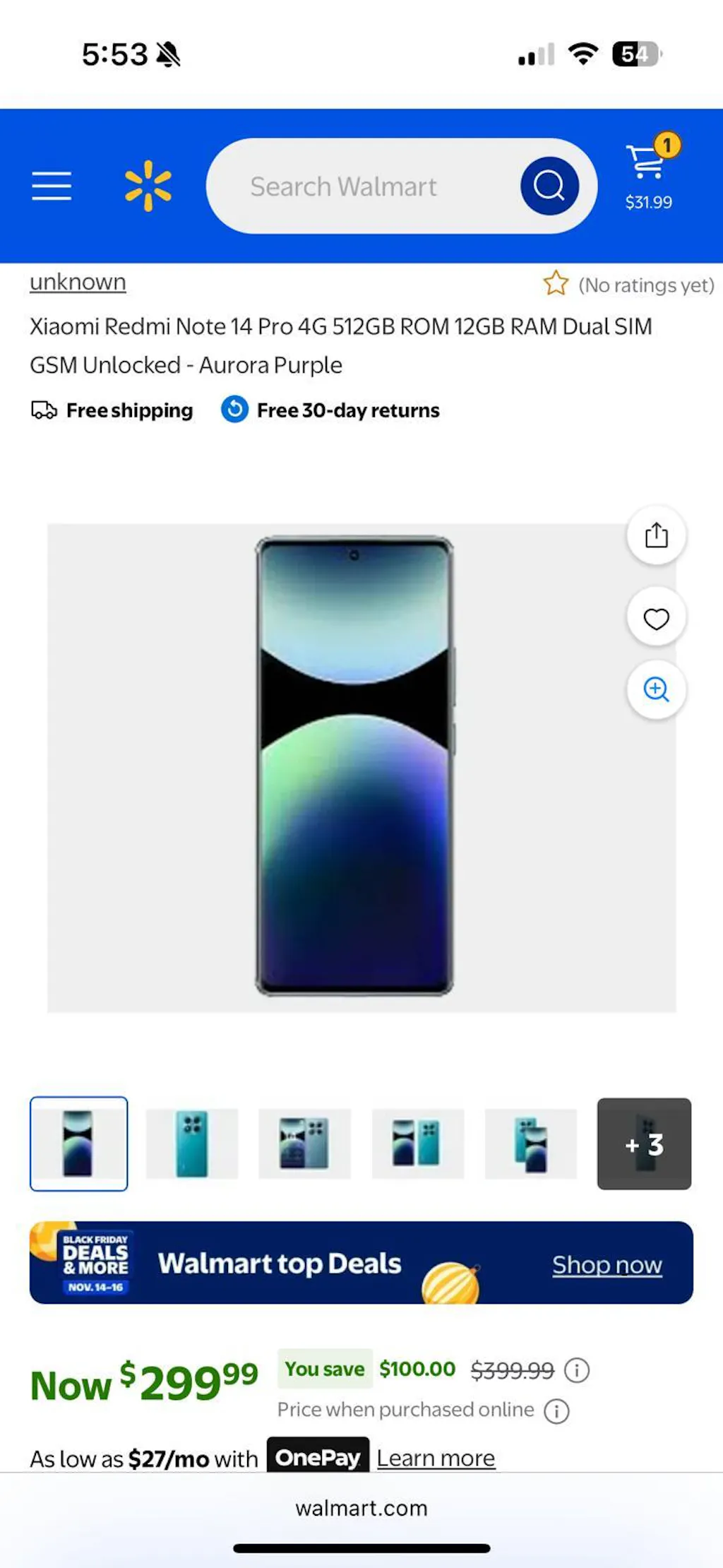Viewport: 723px width, 1568px height.
Task: Zoom into the product image
Action: click(656, 689)
